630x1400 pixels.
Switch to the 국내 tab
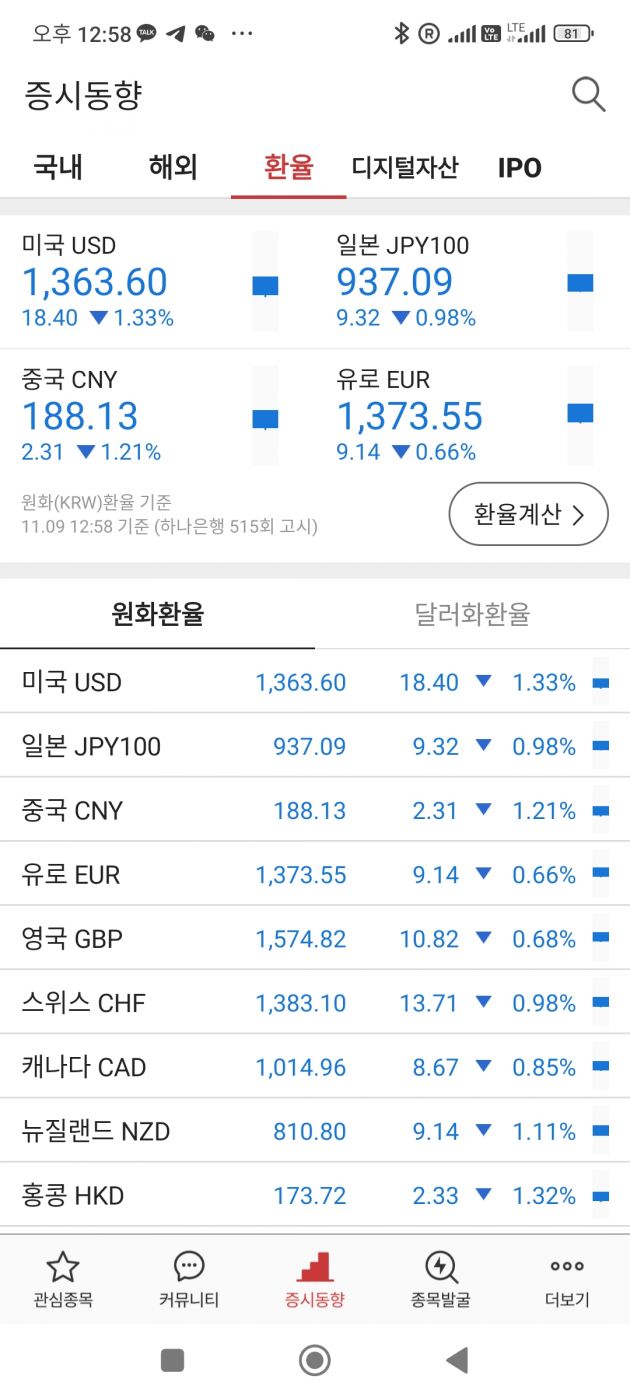pyautogui.click(x=58, y=167)
